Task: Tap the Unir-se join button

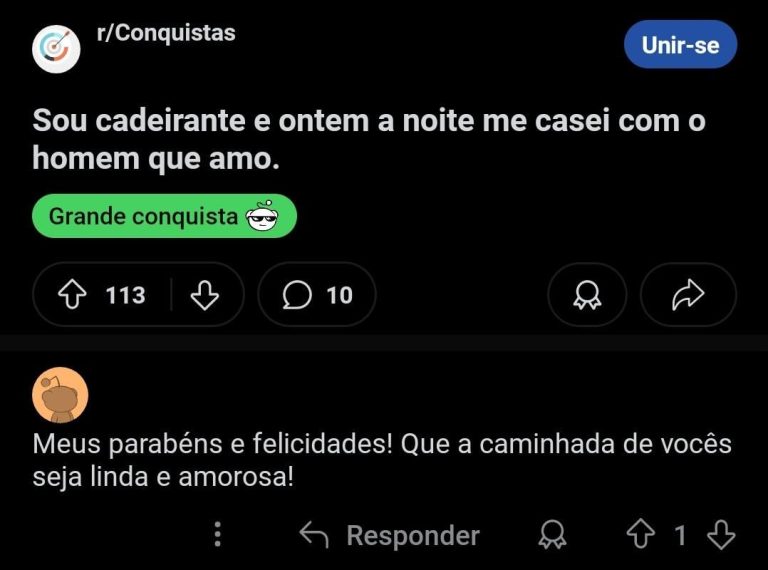Action: 680,45
